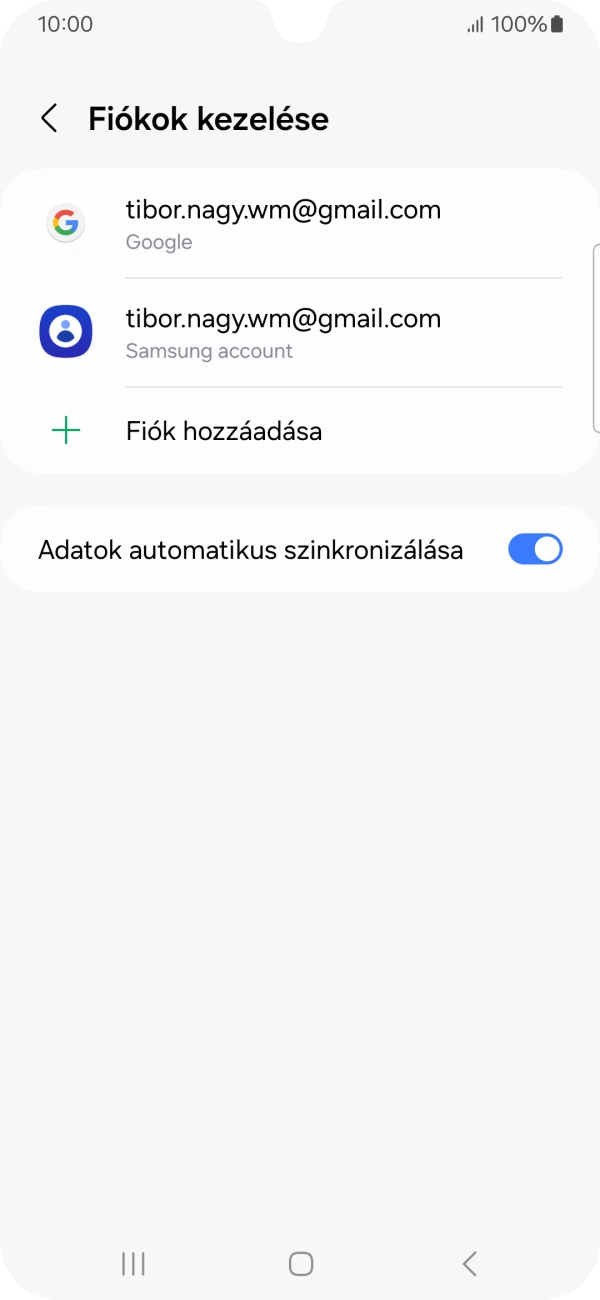Image resolution: width=600 pixels, height=1300 pixels.
Task: Go to the home screen
Action: (x=300, y=1264)
